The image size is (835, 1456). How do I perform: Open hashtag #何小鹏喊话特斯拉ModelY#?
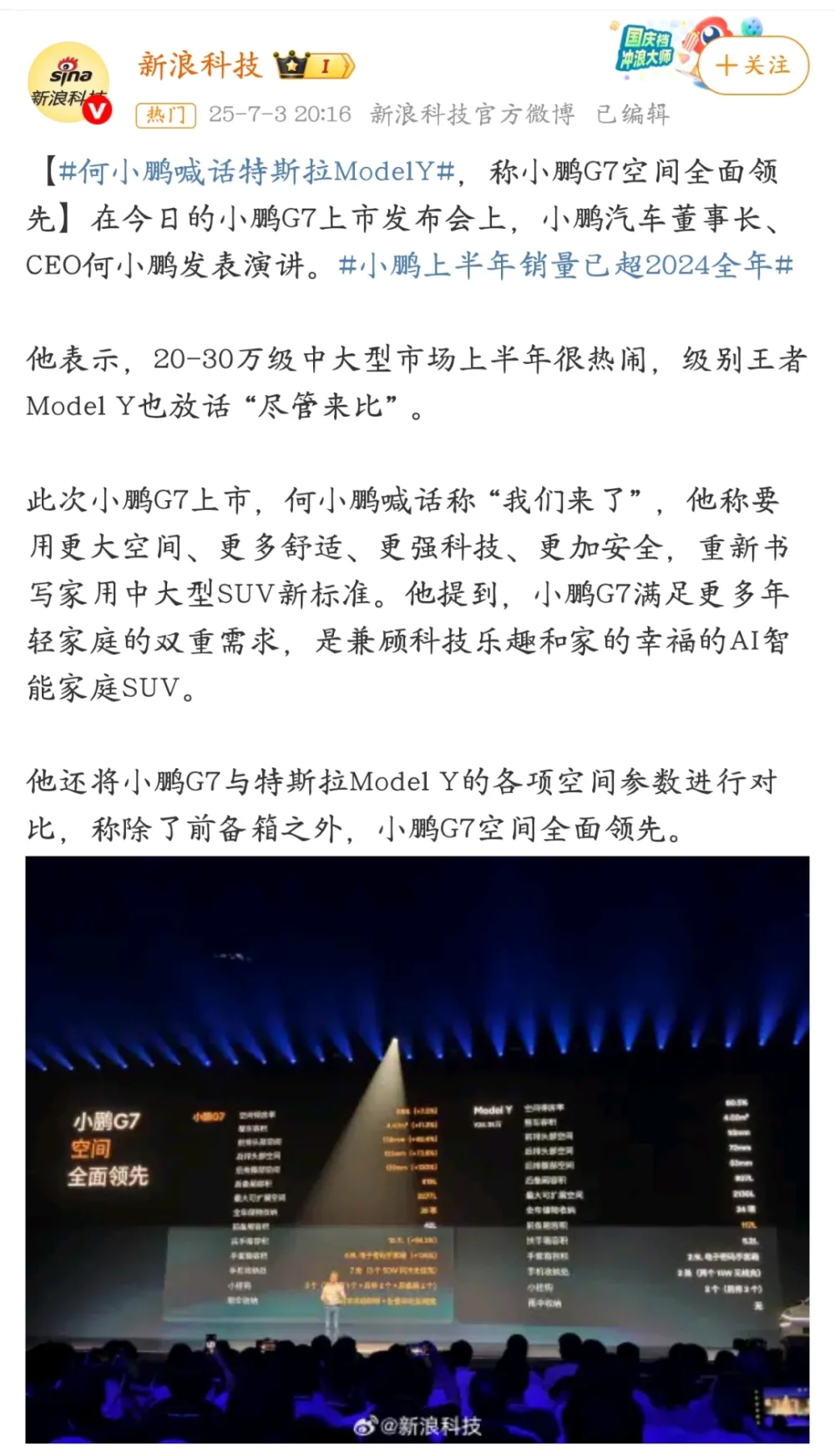click(x=258, y=172)
